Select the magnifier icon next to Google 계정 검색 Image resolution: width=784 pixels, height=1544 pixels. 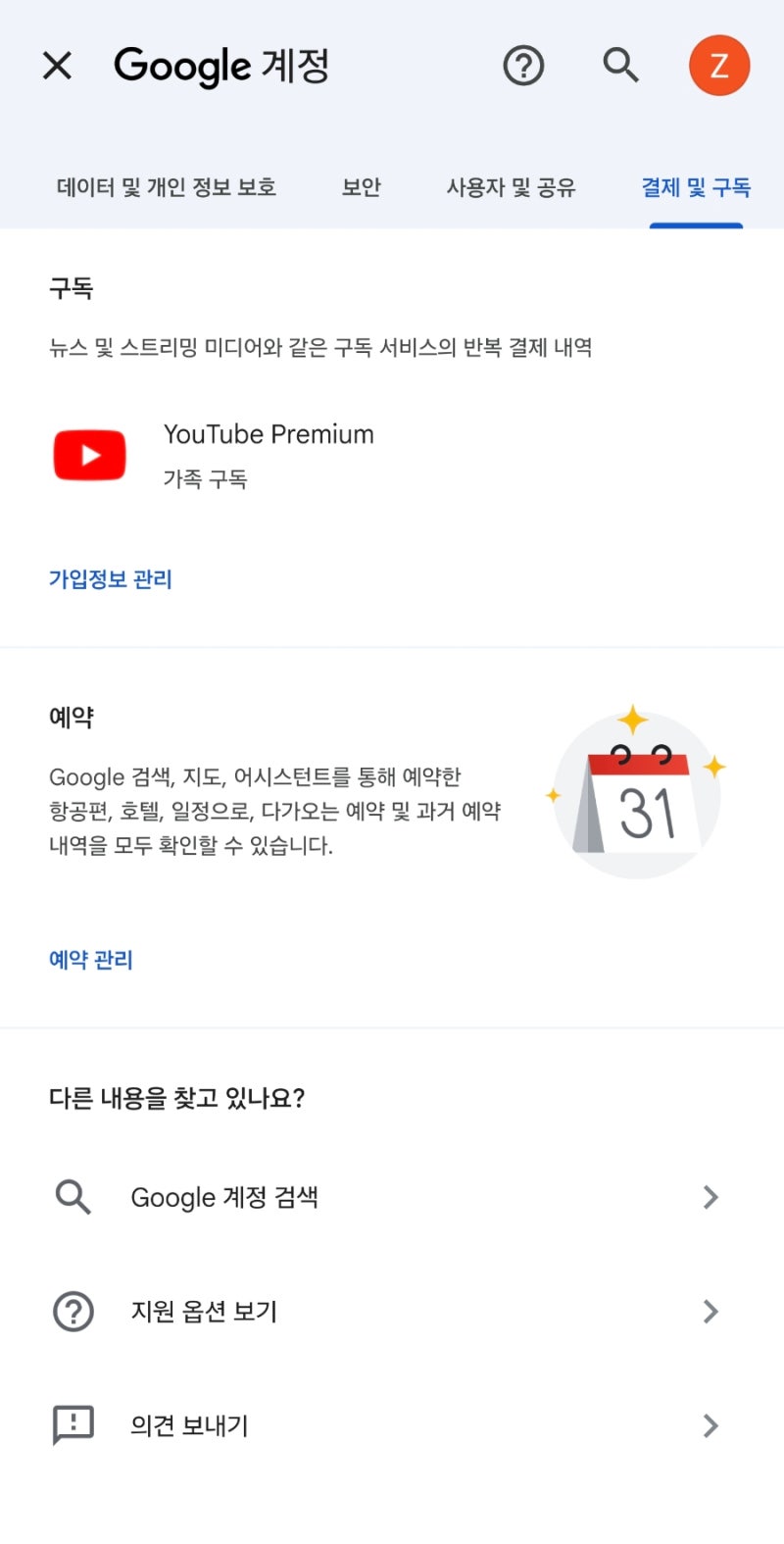coord(72,1196)
